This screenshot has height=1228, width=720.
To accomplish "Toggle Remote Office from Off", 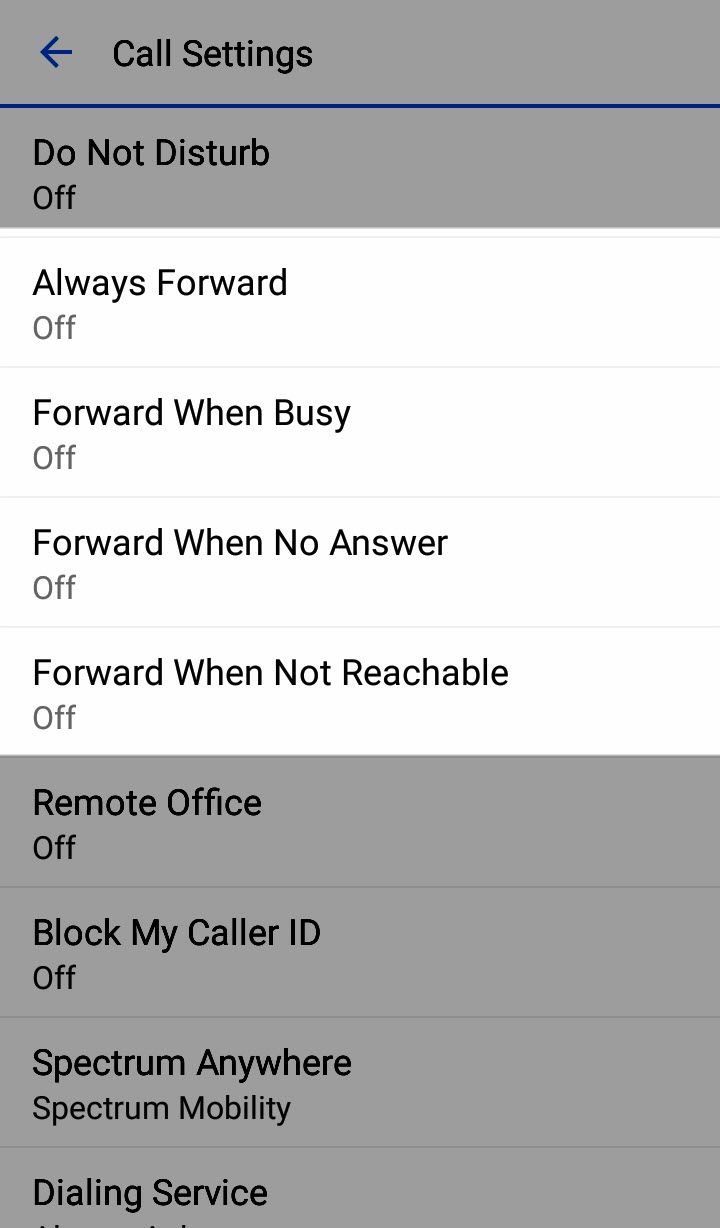I will click(360, 820).
